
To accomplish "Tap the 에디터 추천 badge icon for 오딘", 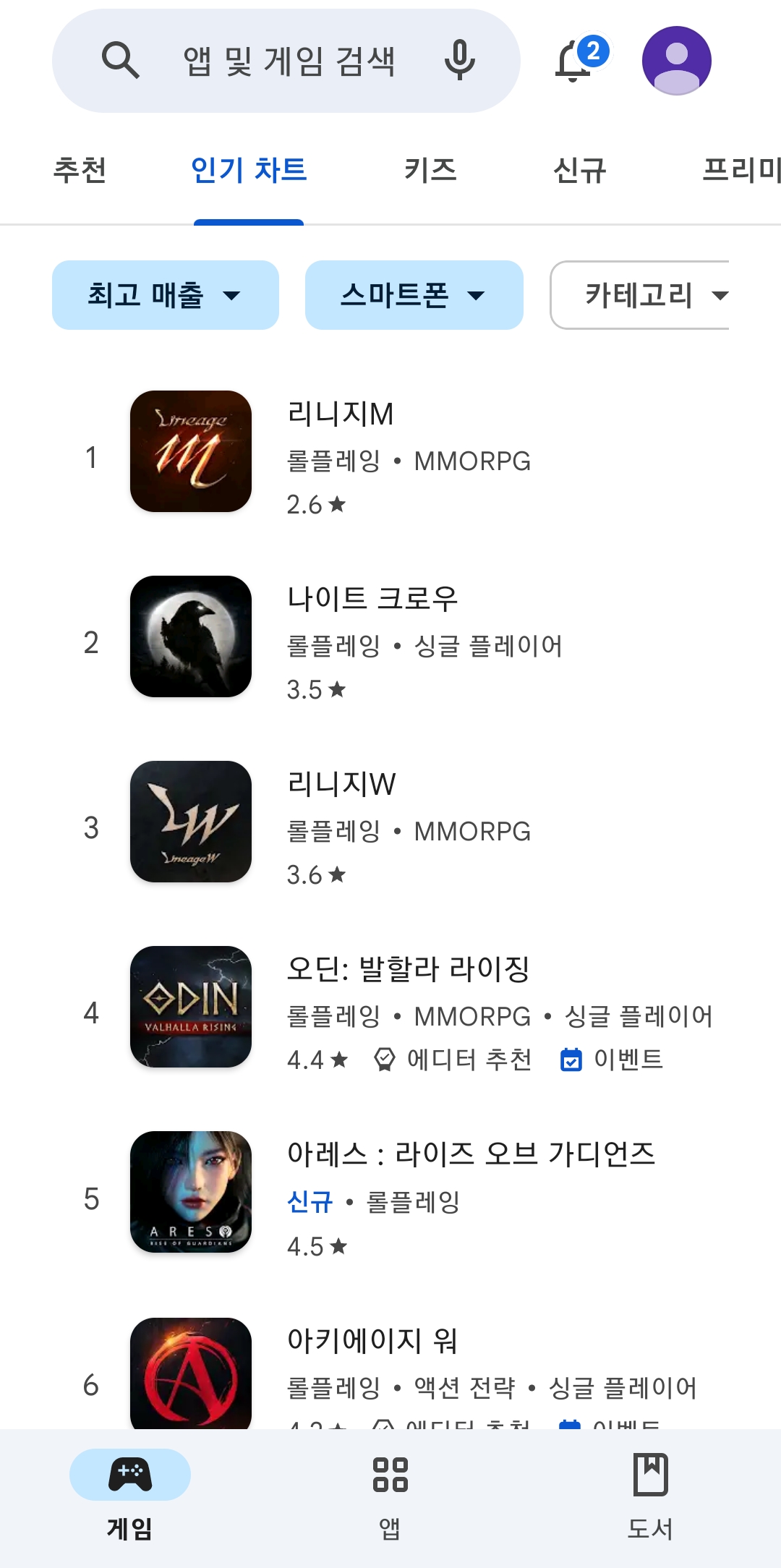I will coord(384,1060).
